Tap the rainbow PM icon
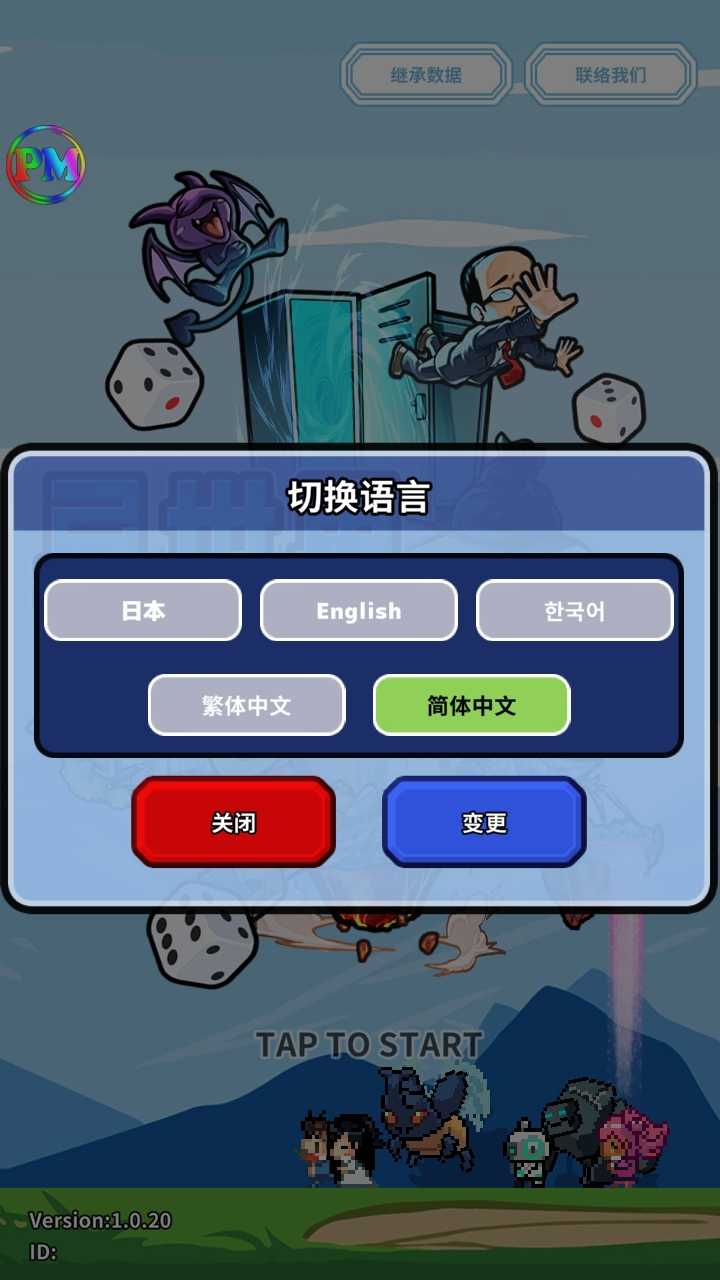720x1280 pixels. [x=45, y=165]
